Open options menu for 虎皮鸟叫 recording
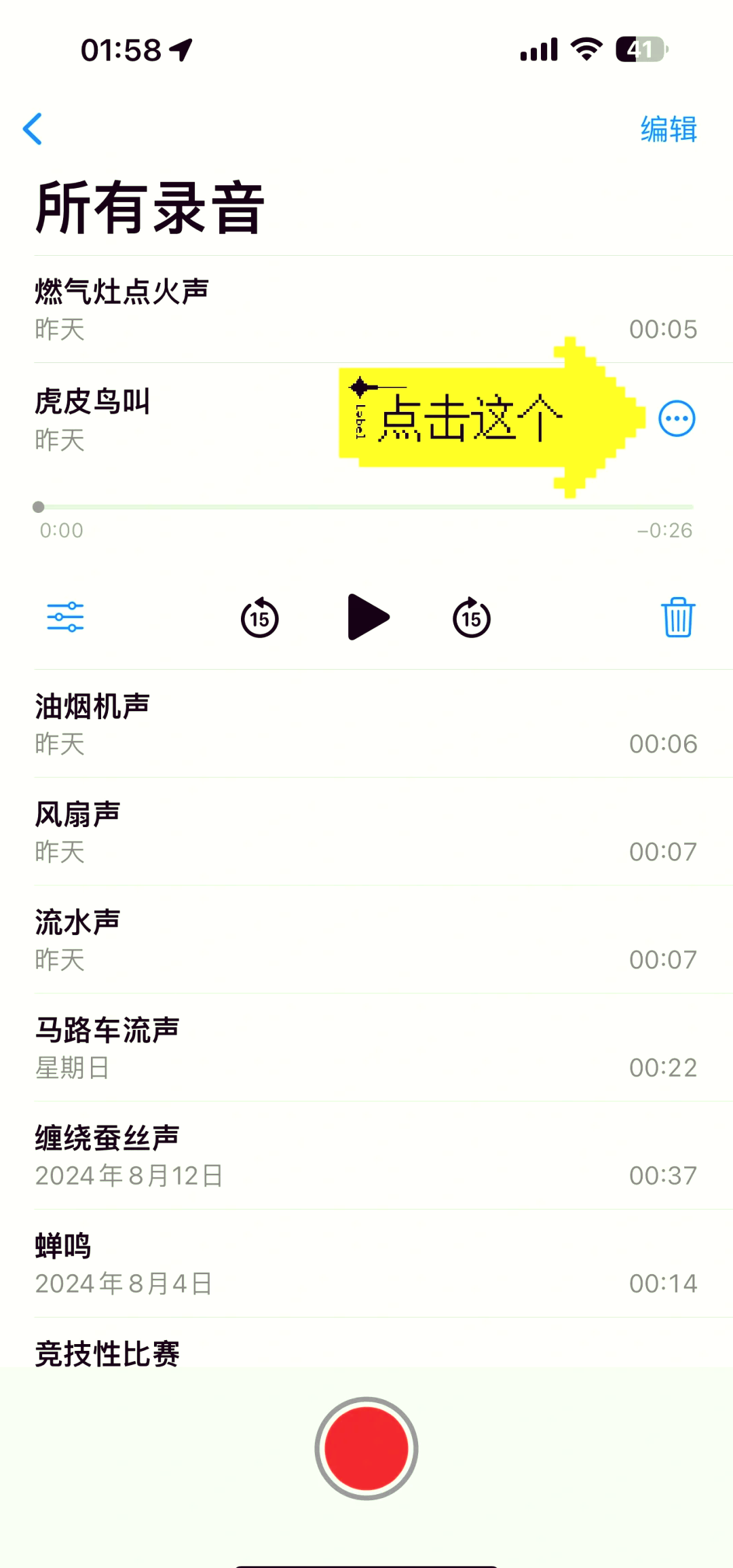 click(x=676, y=419)
